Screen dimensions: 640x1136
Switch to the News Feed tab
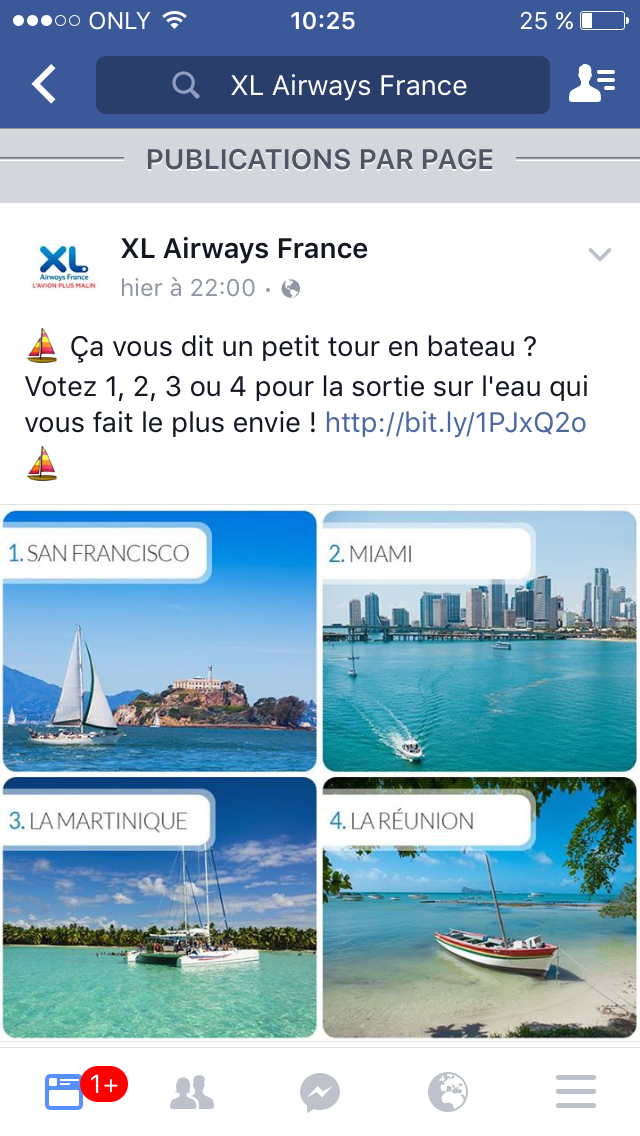64,1092
